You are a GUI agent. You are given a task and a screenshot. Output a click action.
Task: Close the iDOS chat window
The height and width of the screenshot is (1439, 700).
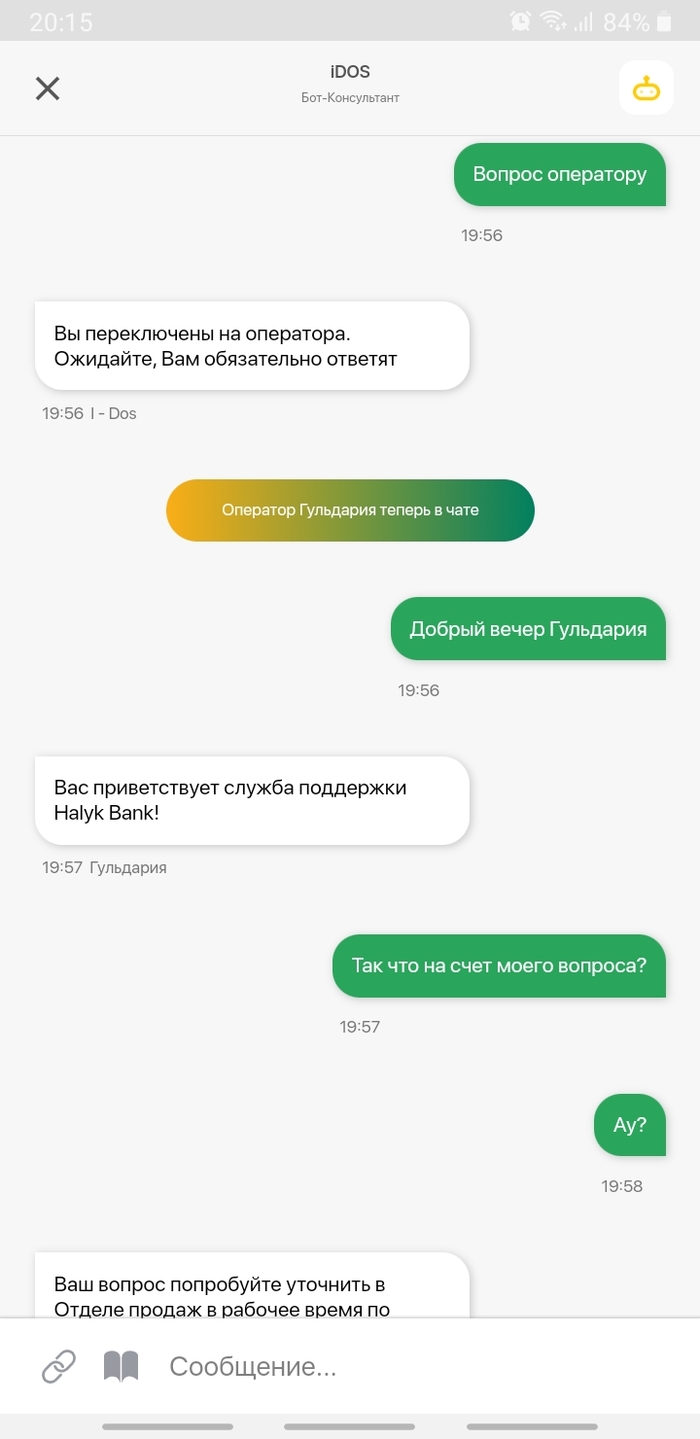[47, 88]
